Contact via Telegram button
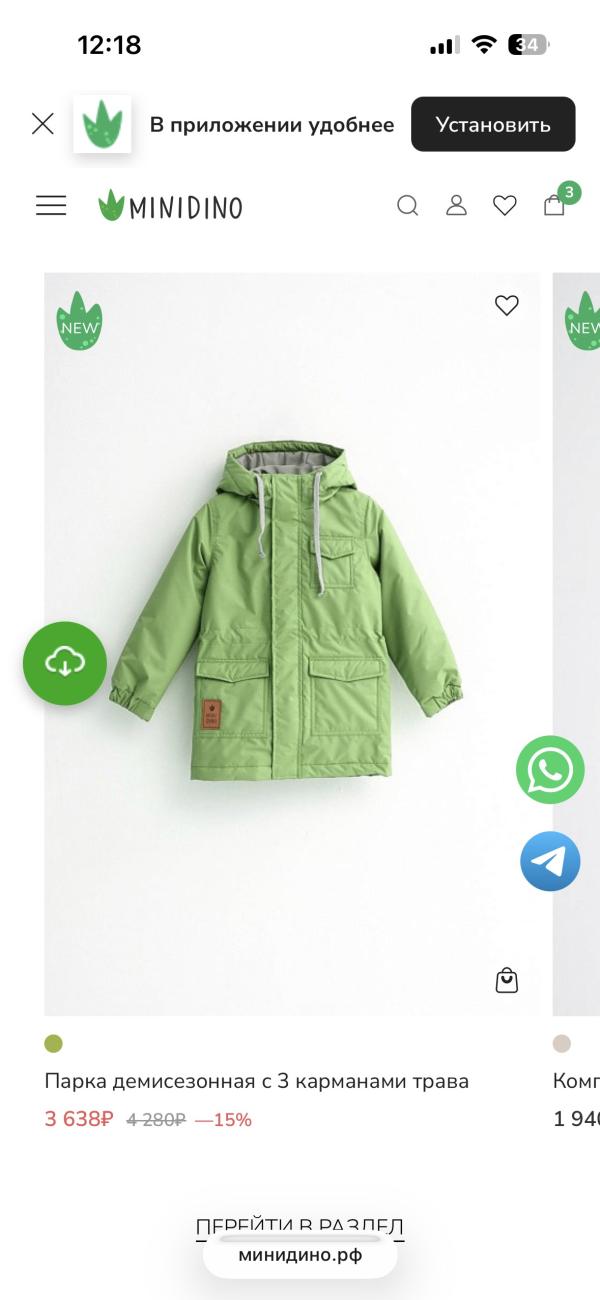The width and height of the screenshot is (600, 1300). click(550, 861)
